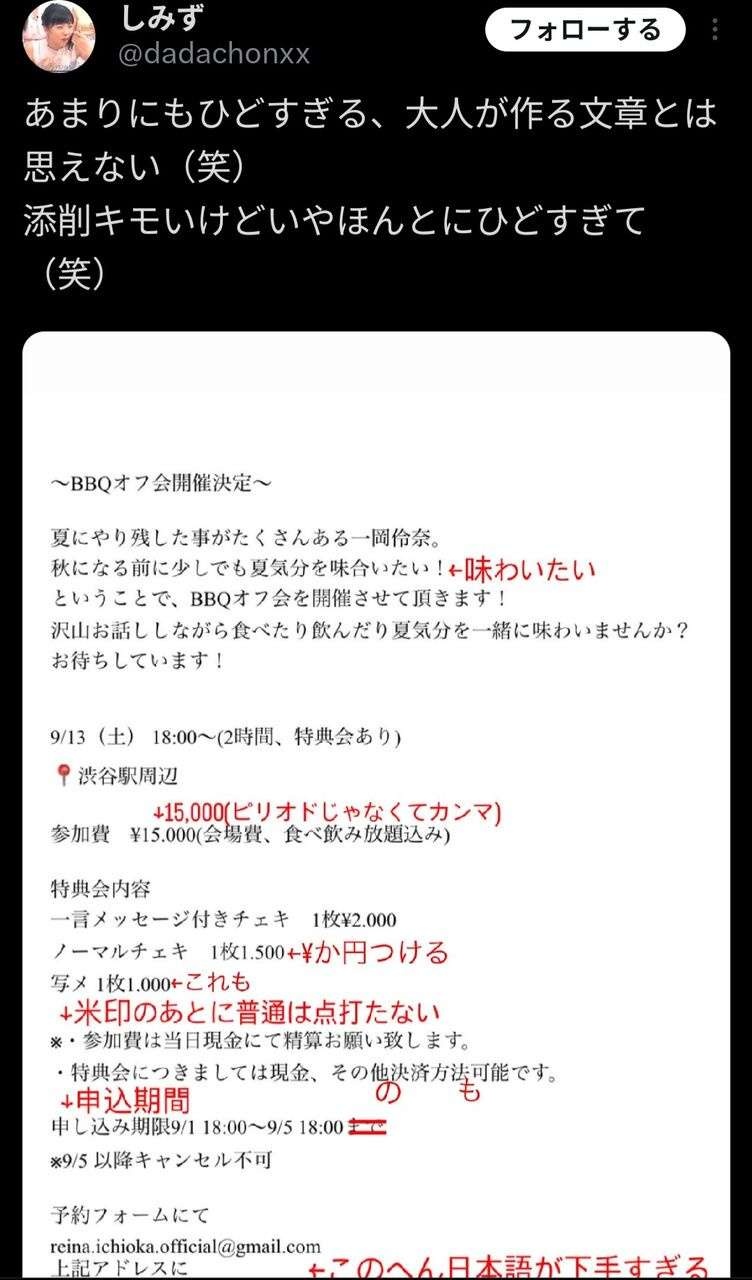View the @dadachonxx profile
The width and height of the screenshot is (752, 1280).
click(213, 54)
